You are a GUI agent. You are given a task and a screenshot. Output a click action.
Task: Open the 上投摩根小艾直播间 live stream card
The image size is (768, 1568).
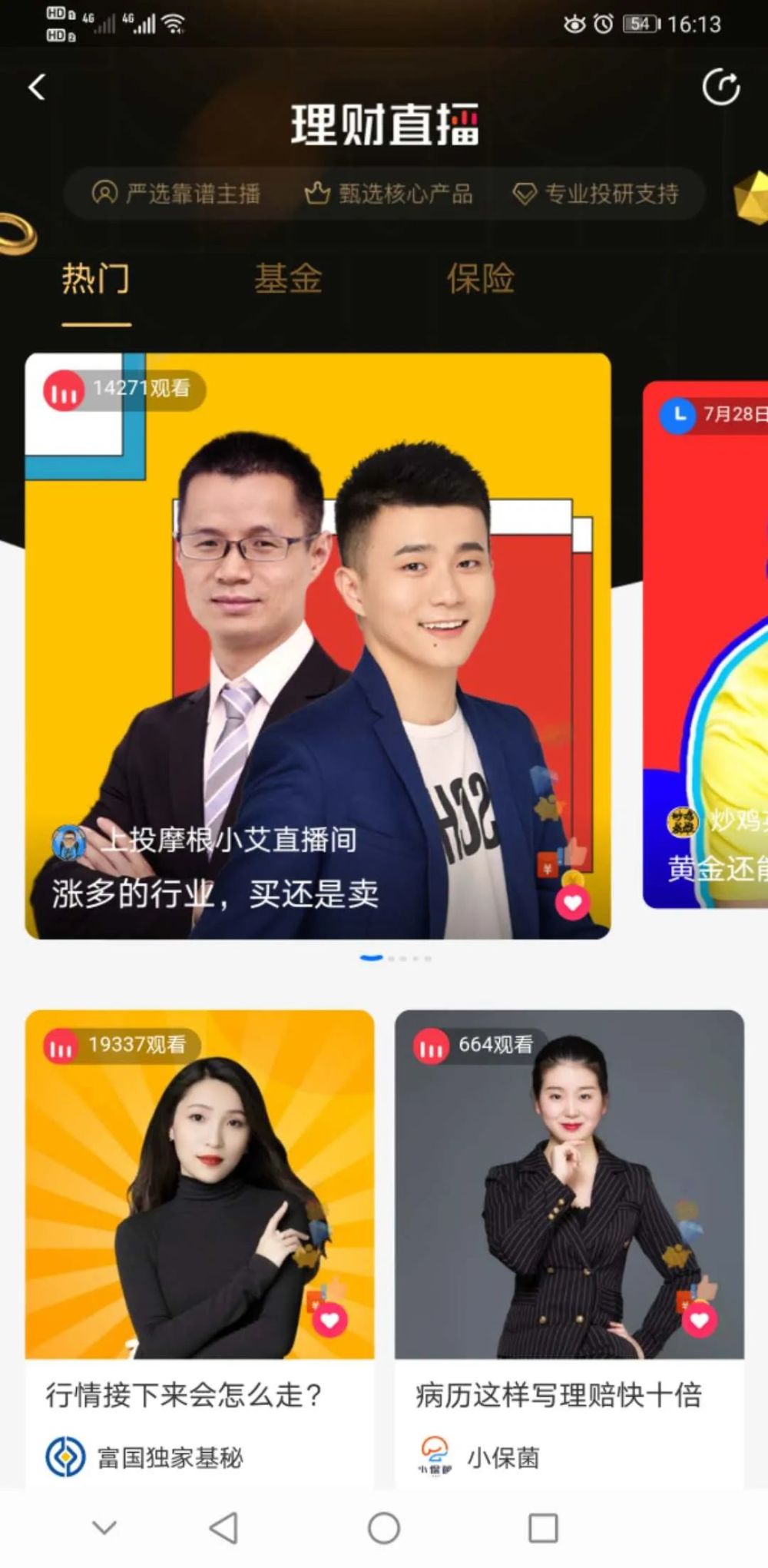tap(318, 645)
